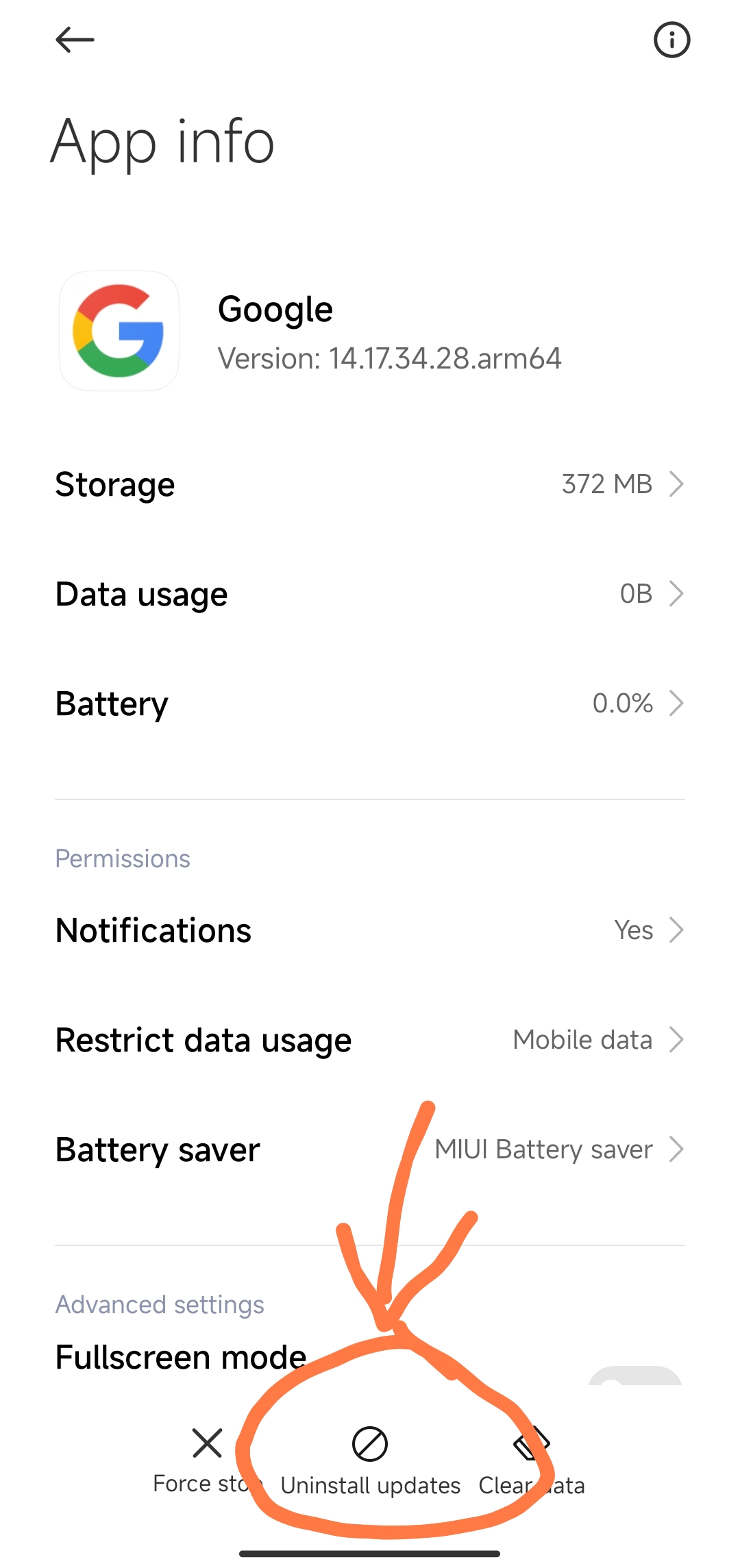Open Storage details
This screenshot has height=1568, width=740.
370,484
